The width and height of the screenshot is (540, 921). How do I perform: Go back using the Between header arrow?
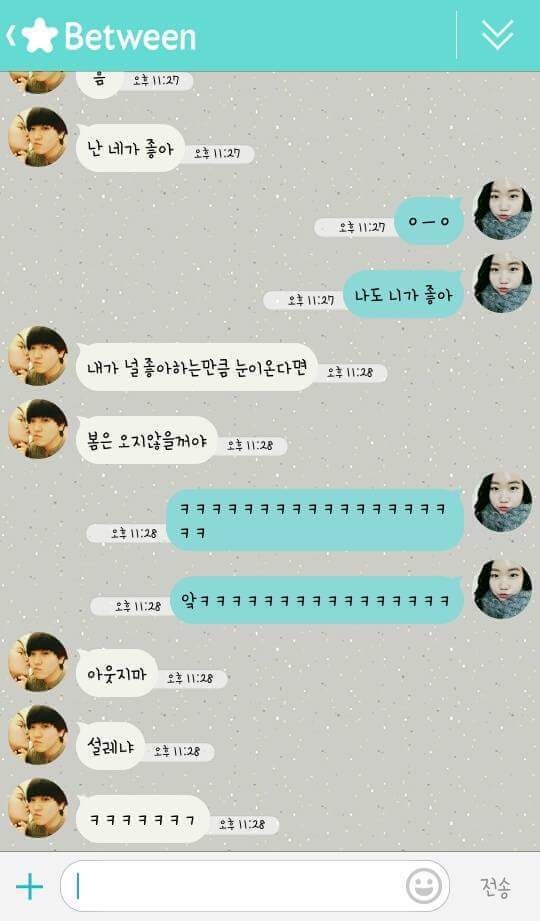pyautogui.click(x=11, y=36)
